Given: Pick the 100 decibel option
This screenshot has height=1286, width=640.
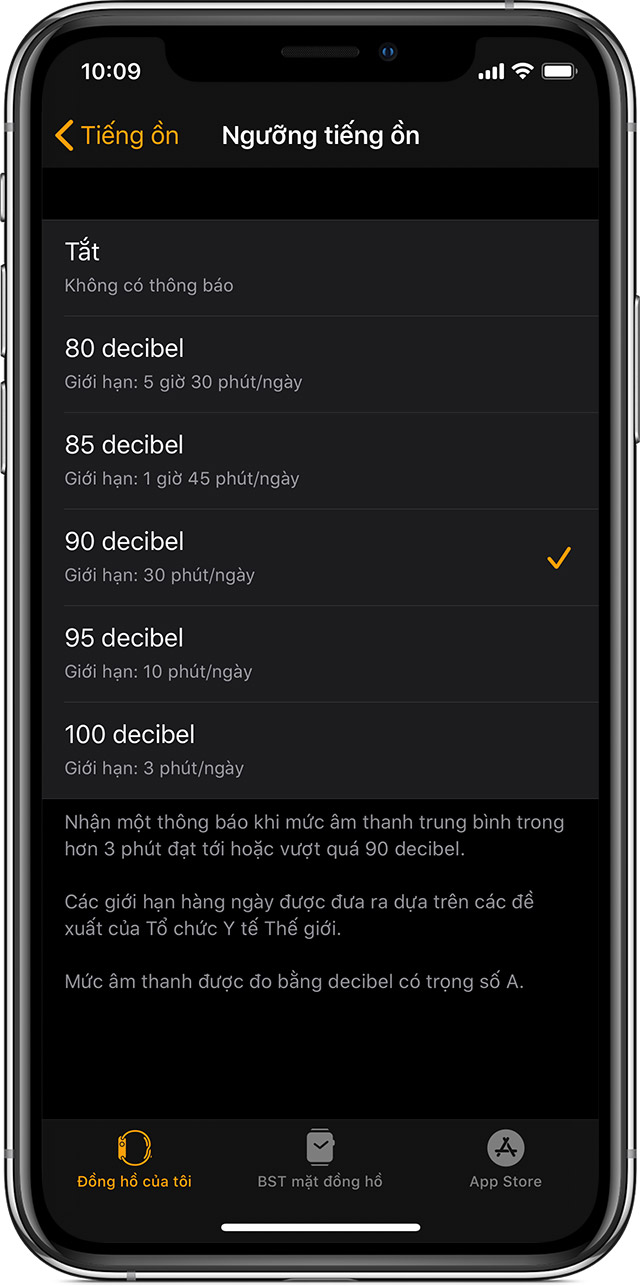Looking at the screenshot, I should [320, 750].
